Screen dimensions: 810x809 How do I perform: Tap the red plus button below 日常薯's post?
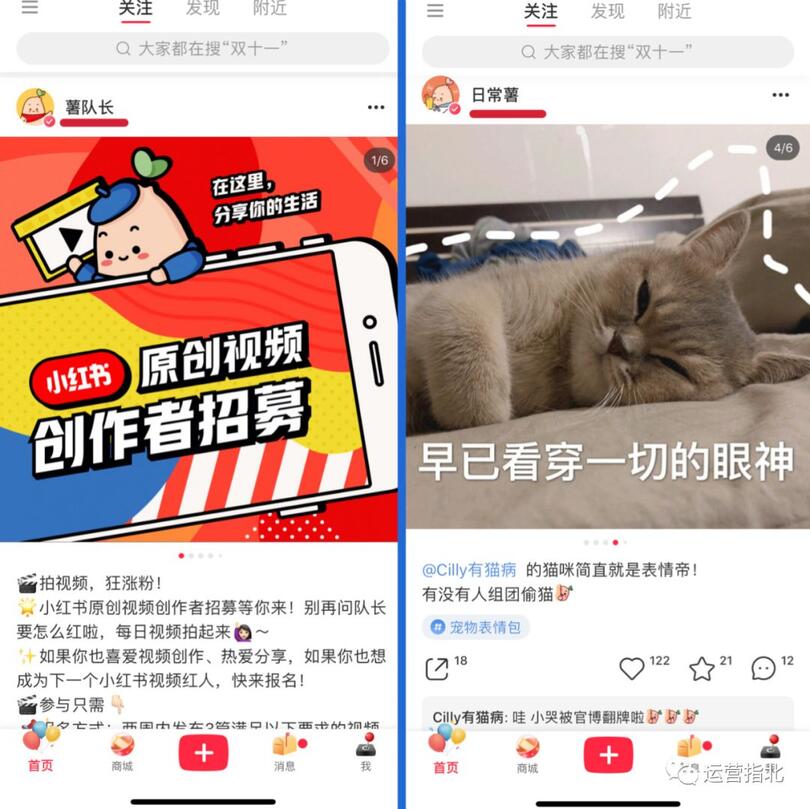608,753
